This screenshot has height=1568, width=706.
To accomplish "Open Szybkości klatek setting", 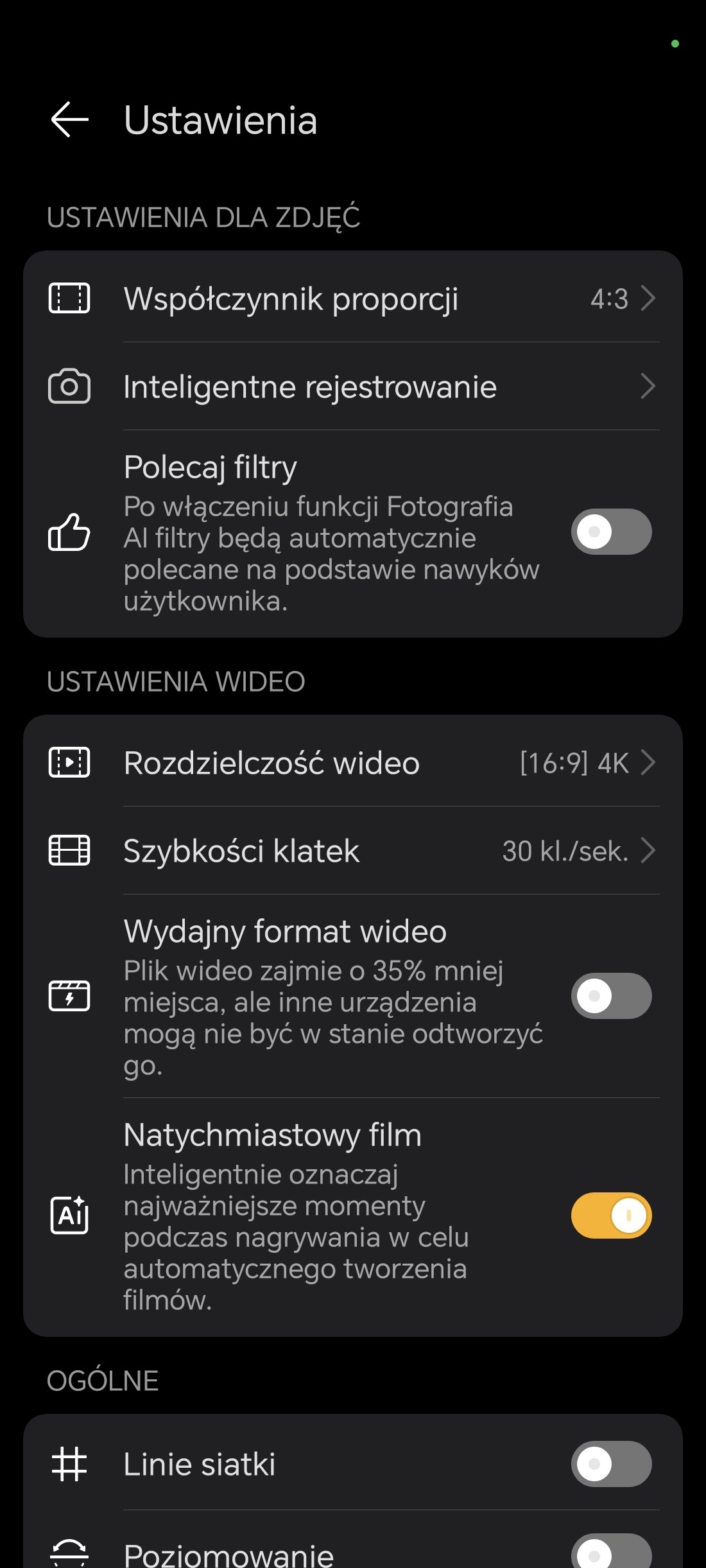I will (x=353, y=851).
